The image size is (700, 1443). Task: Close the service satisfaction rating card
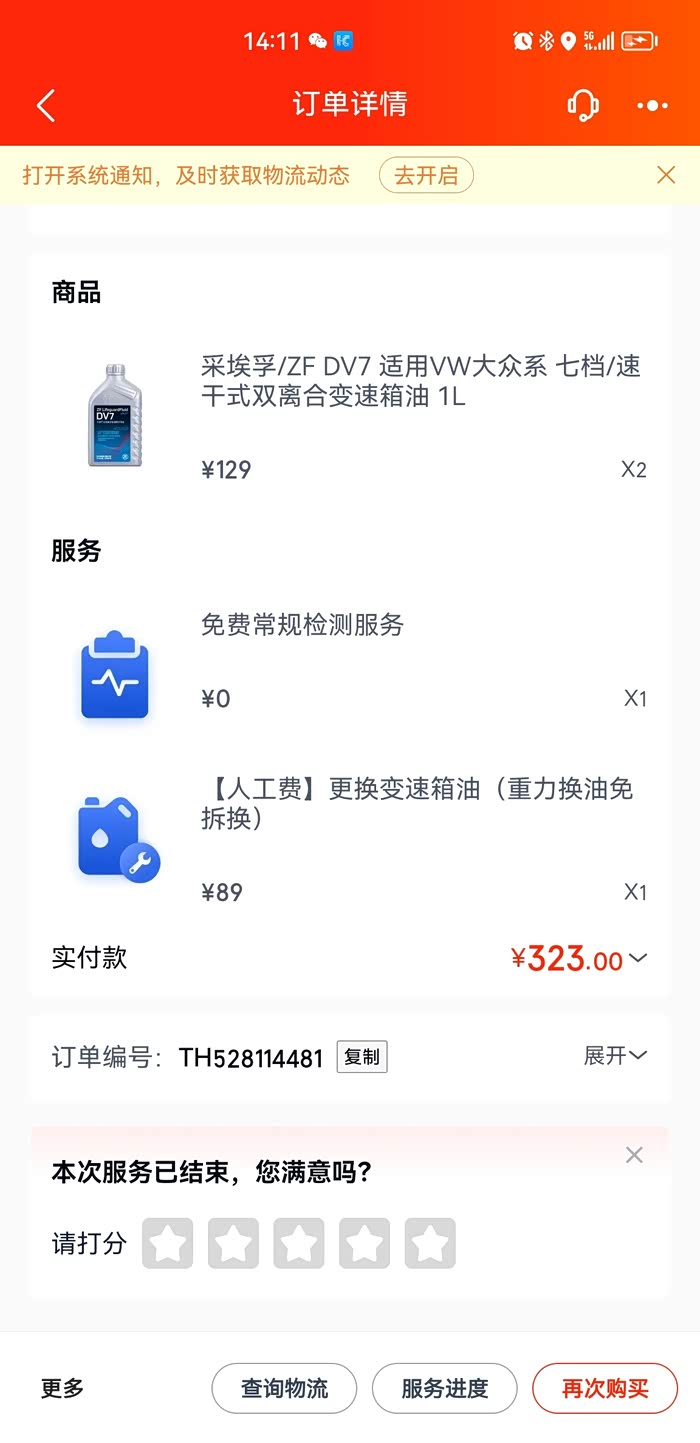coord(634,1156)
